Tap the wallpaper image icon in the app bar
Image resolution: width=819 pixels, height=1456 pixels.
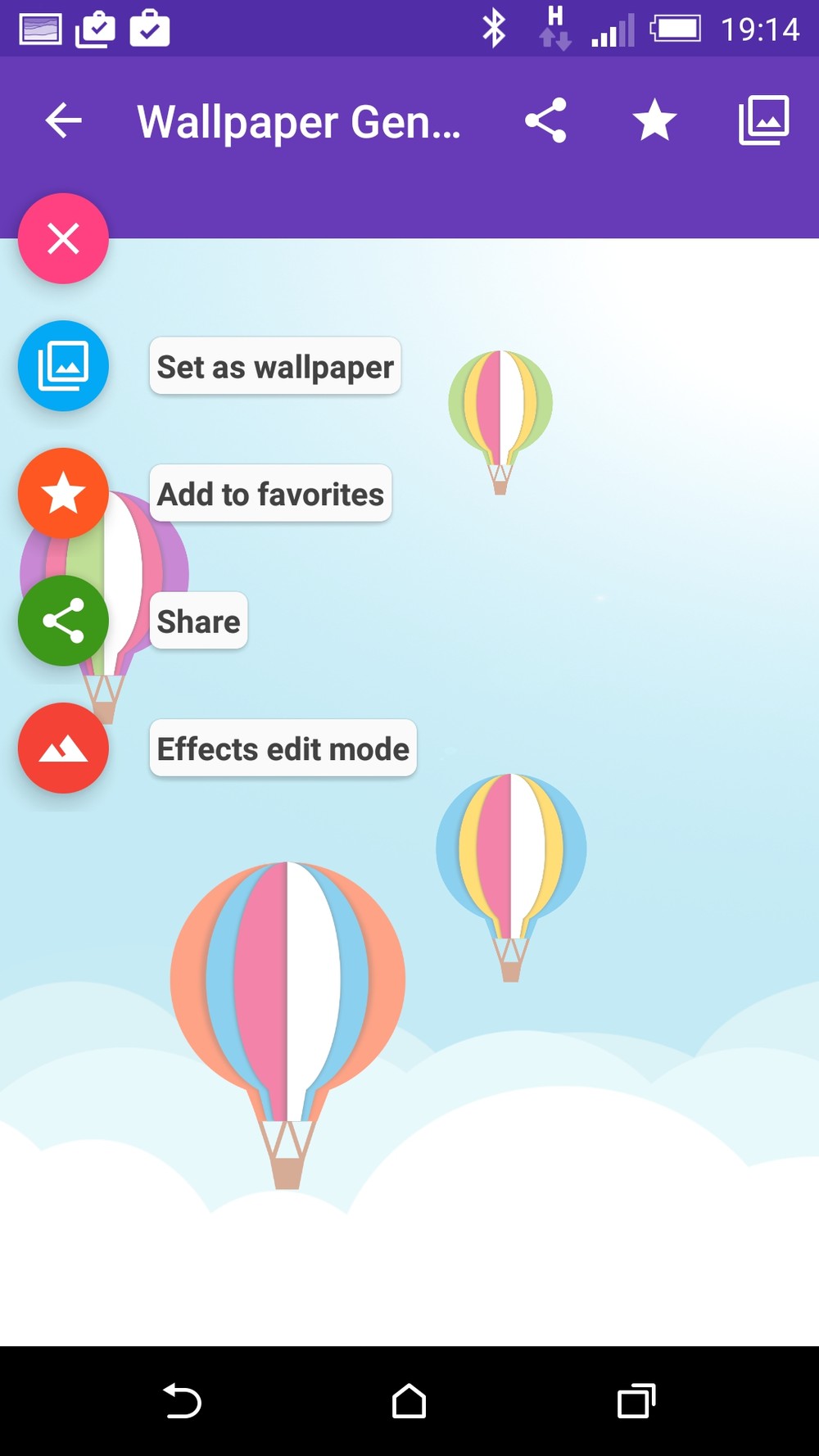764,120
